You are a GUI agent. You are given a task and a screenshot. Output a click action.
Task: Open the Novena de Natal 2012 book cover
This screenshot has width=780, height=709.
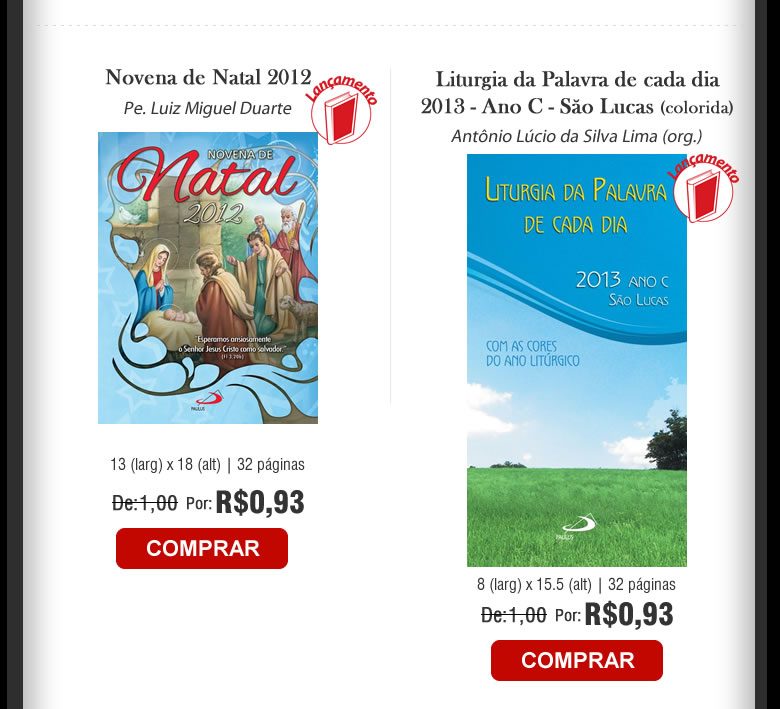pyautogui.click(x=208, y=278)
